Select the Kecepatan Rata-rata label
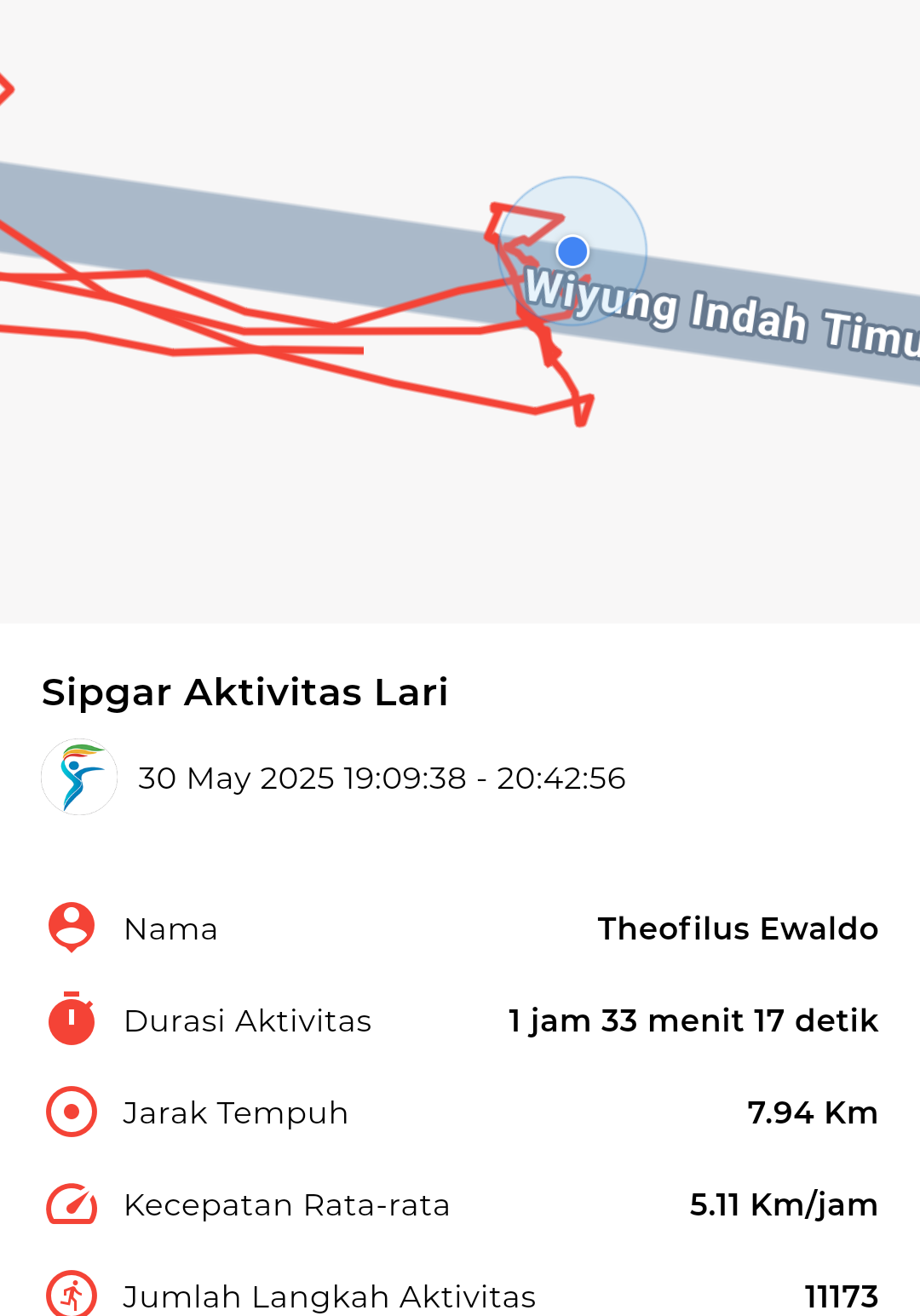 pos(288,1204)
